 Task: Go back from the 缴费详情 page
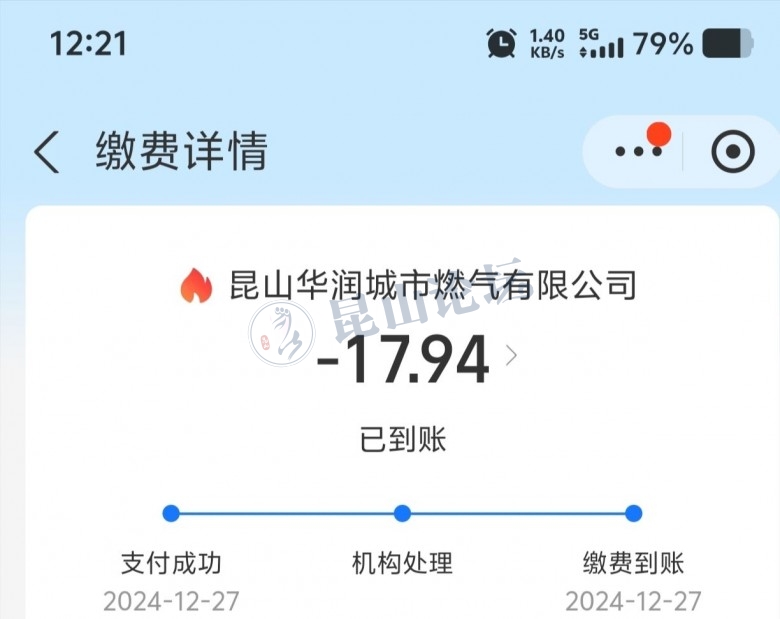tap(47, 152)
